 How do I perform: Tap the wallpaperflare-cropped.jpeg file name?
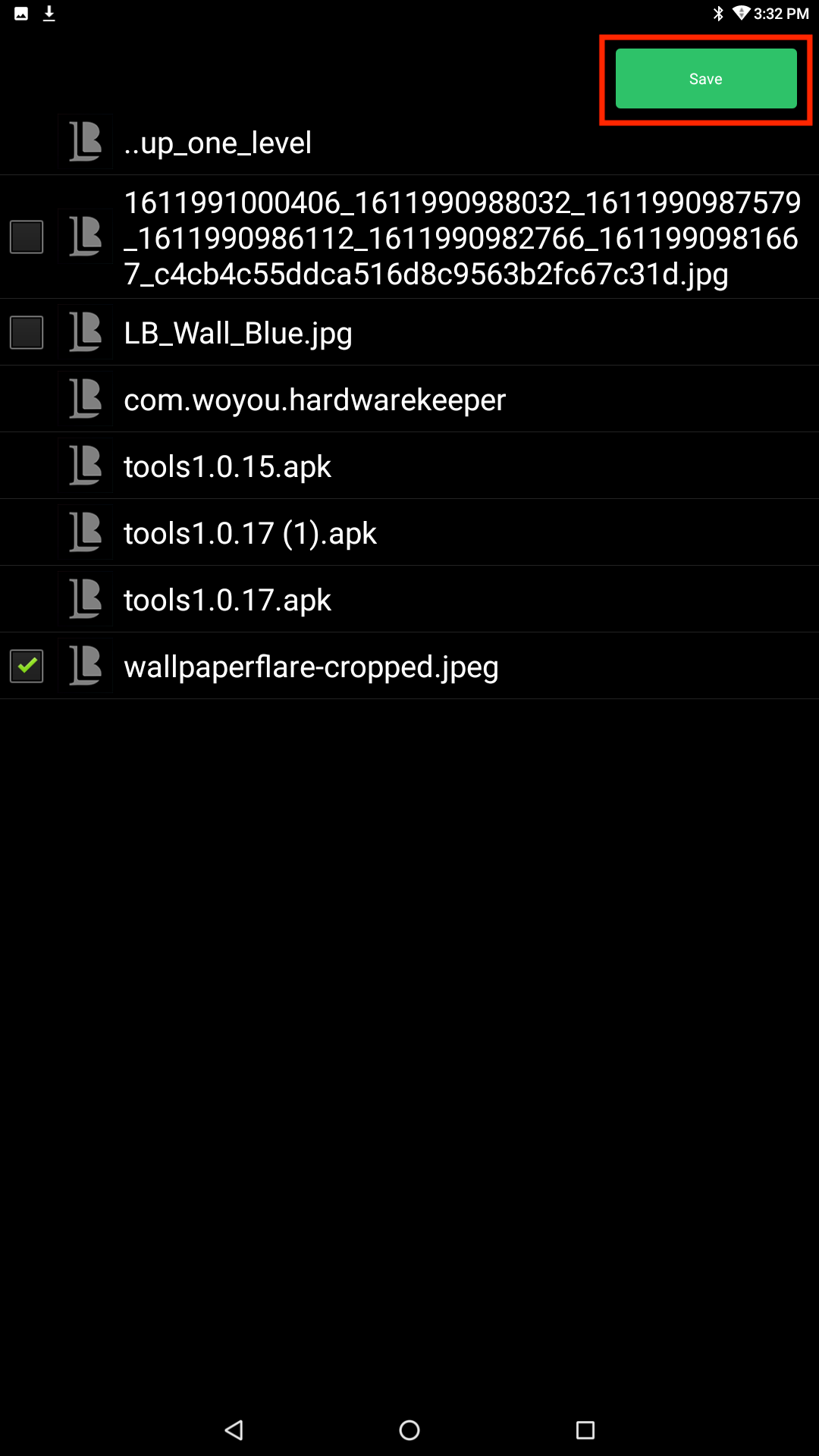pyautogui.click(x=311, y=667)
